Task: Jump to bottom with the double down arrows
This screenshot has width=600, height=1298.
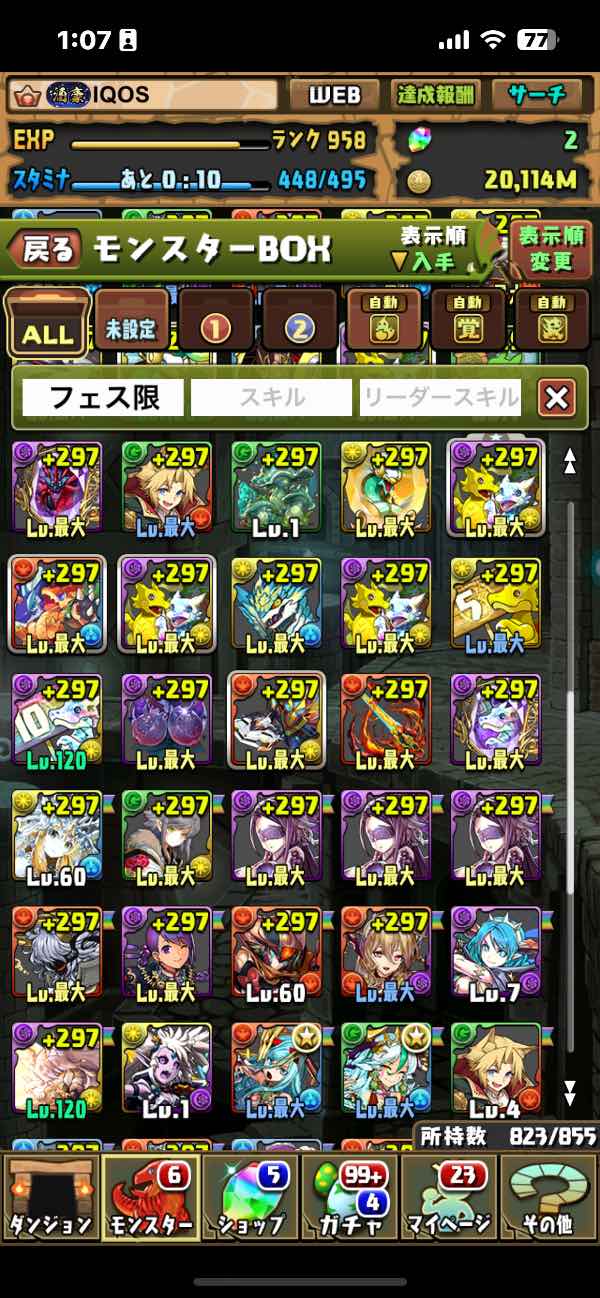Action: tap(570, 1090)
